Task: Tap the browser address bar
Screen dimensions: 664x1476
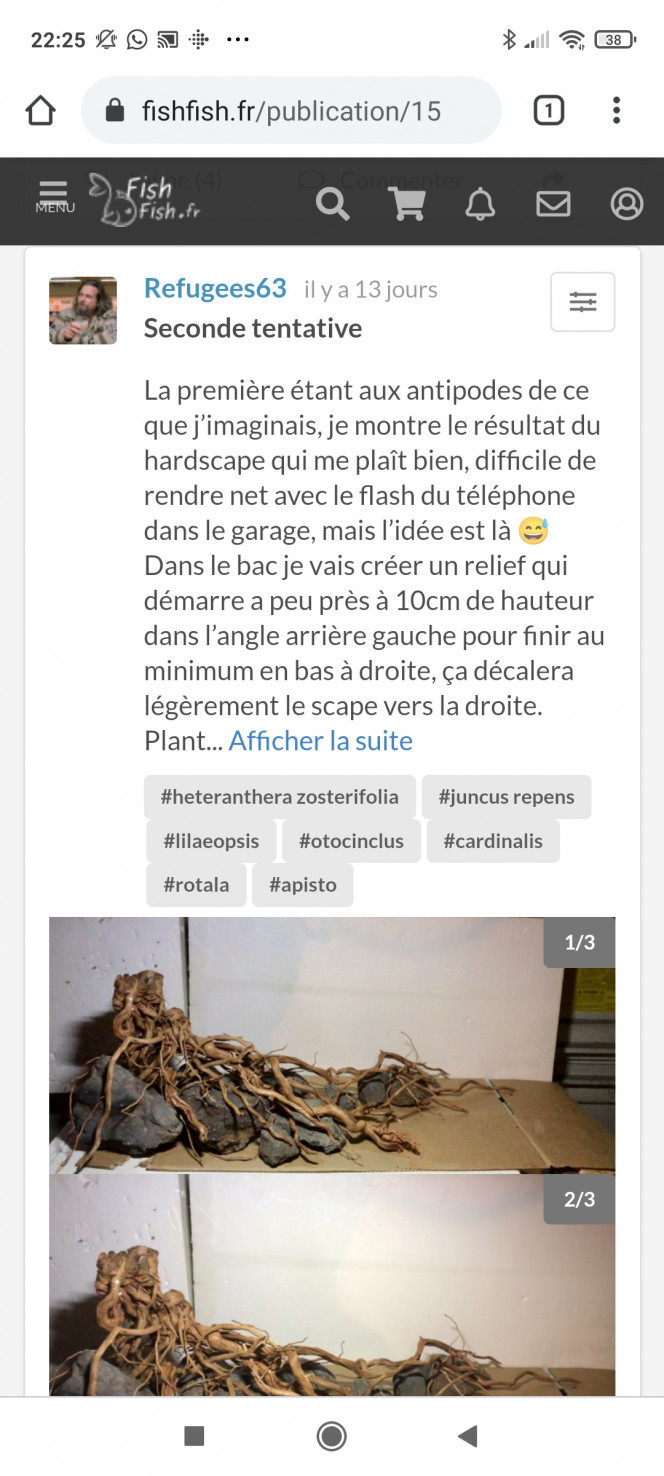Action: tap(290, 111)
